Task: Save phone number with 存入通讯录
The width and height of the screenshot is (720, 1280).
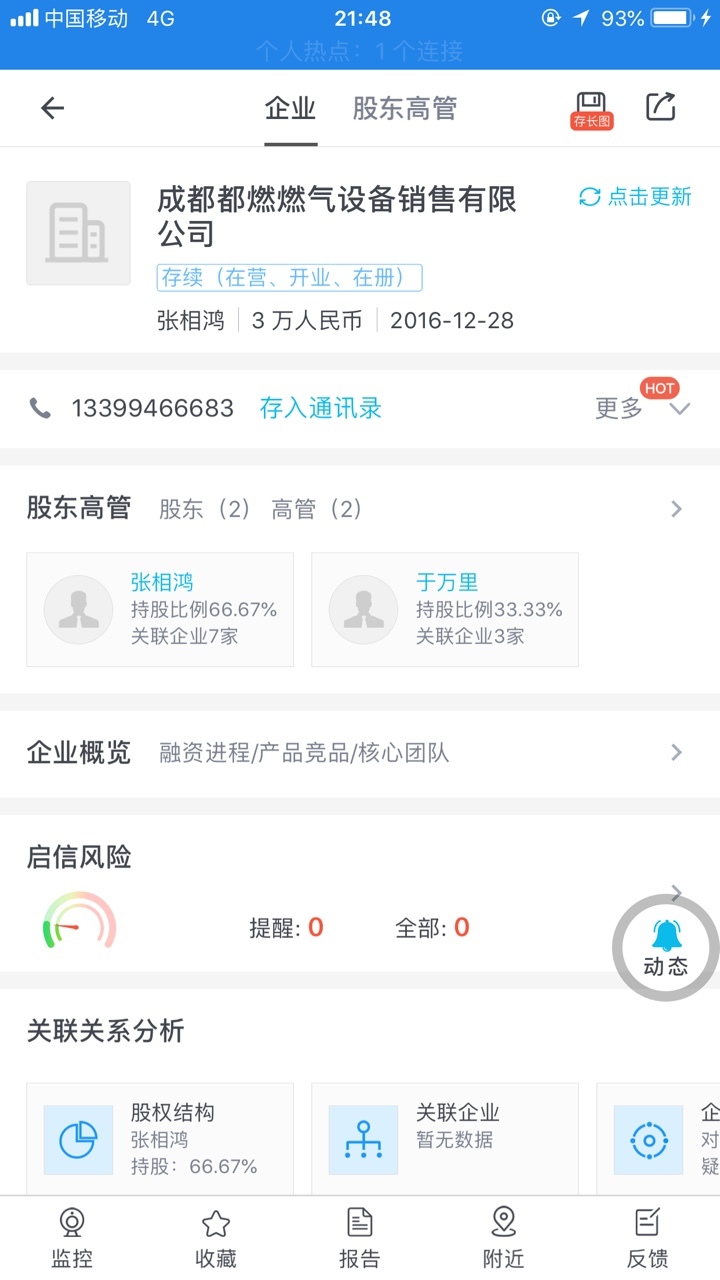Action: coord(321,408)
